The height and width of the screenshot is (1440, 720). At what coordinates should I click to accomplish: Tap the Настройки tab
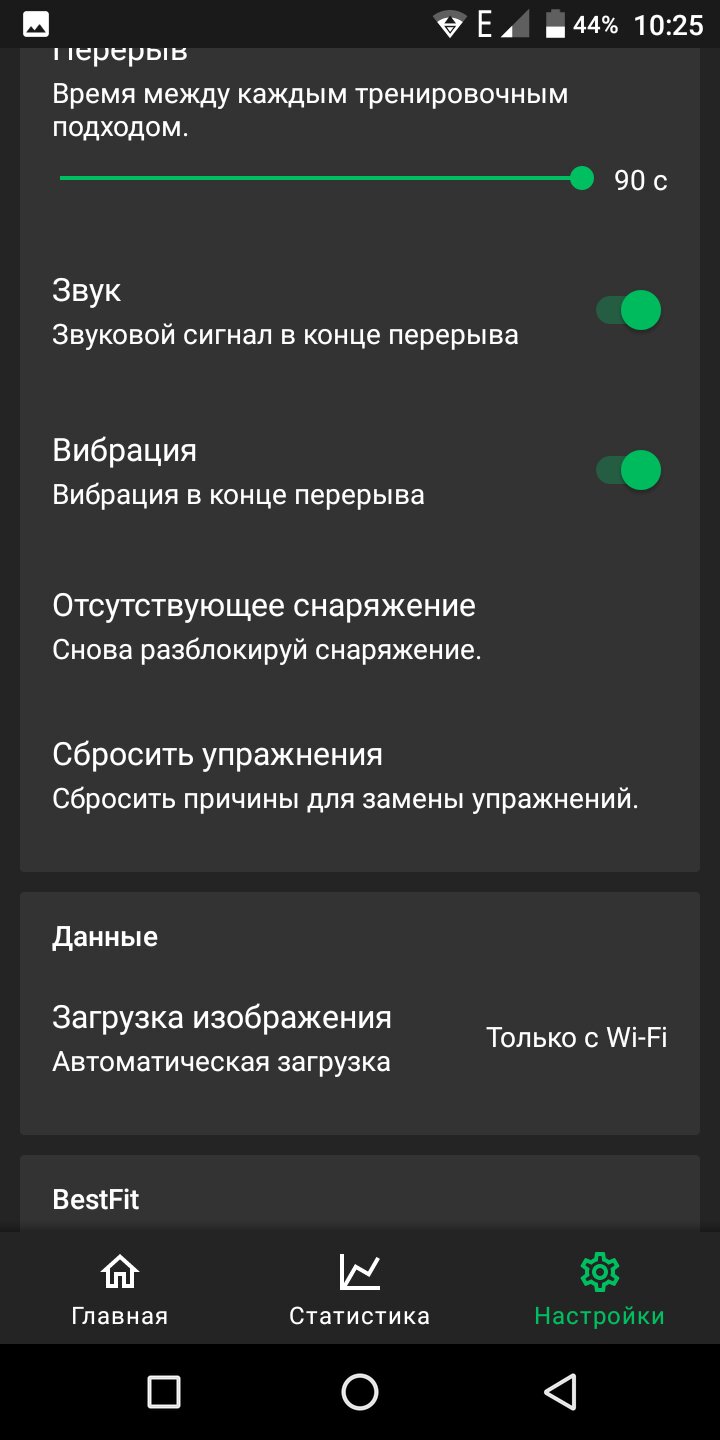pyautogui.click(x=600, y=1288)
